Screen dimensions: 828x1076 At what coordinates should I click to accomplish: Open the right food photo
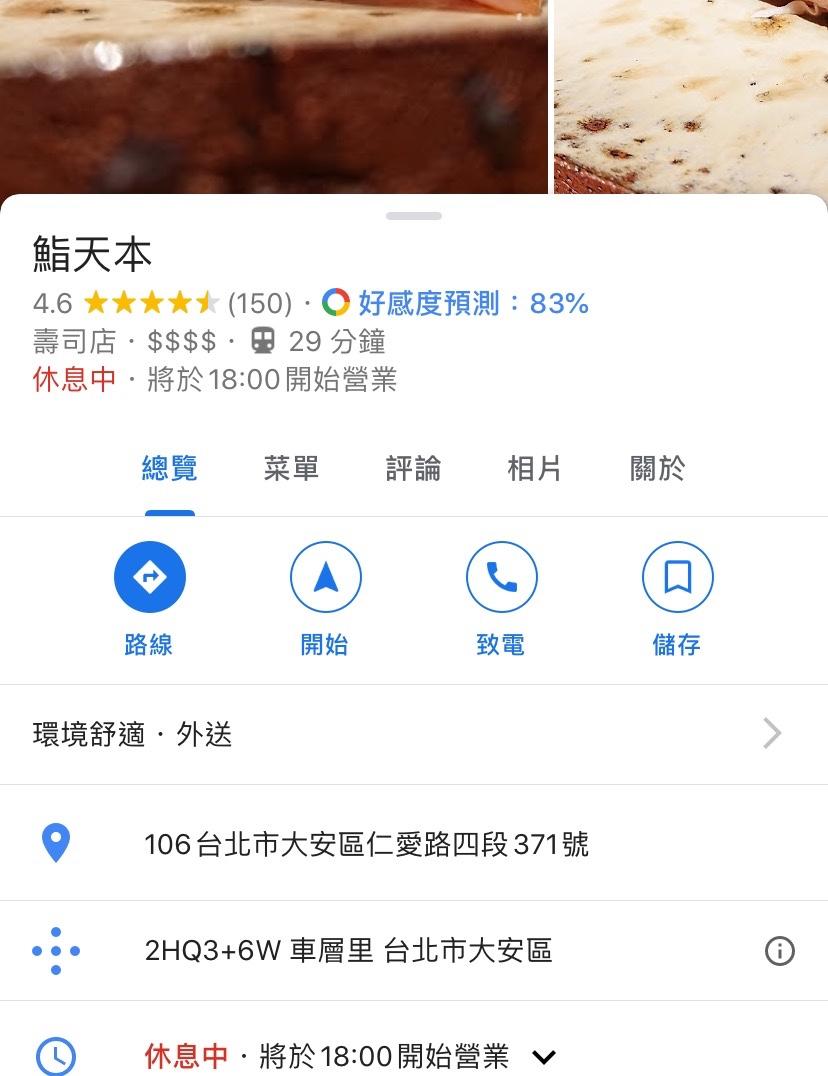[x=691, y=95]
